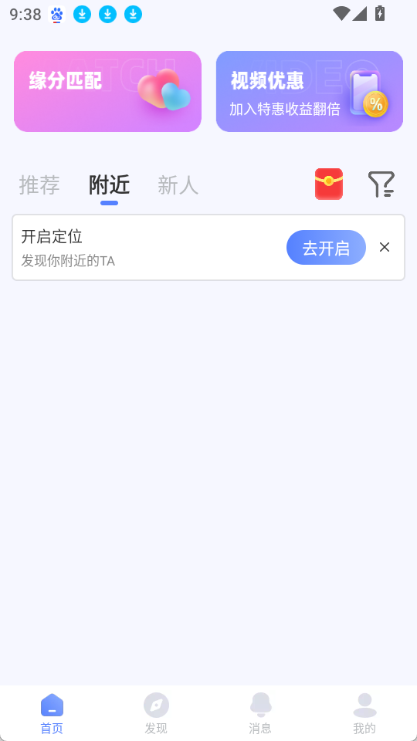417x741 pixels.
Task: Dismiss the 开启定位 banner
Action: coord(384,247)
